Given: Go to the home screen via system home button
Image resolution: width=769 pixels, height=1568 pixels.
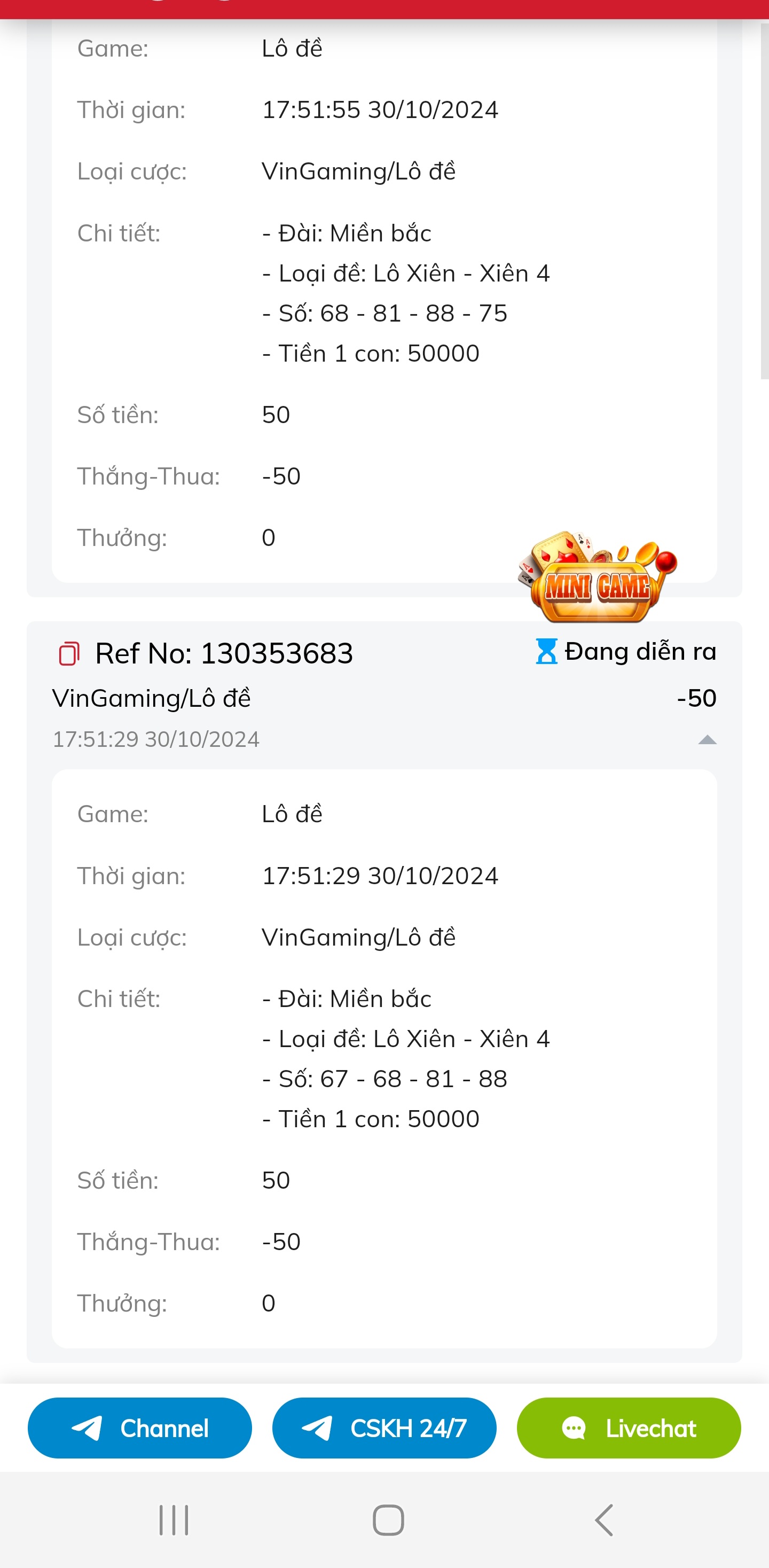Looking at the screenshot, I should pos(388,1520).
